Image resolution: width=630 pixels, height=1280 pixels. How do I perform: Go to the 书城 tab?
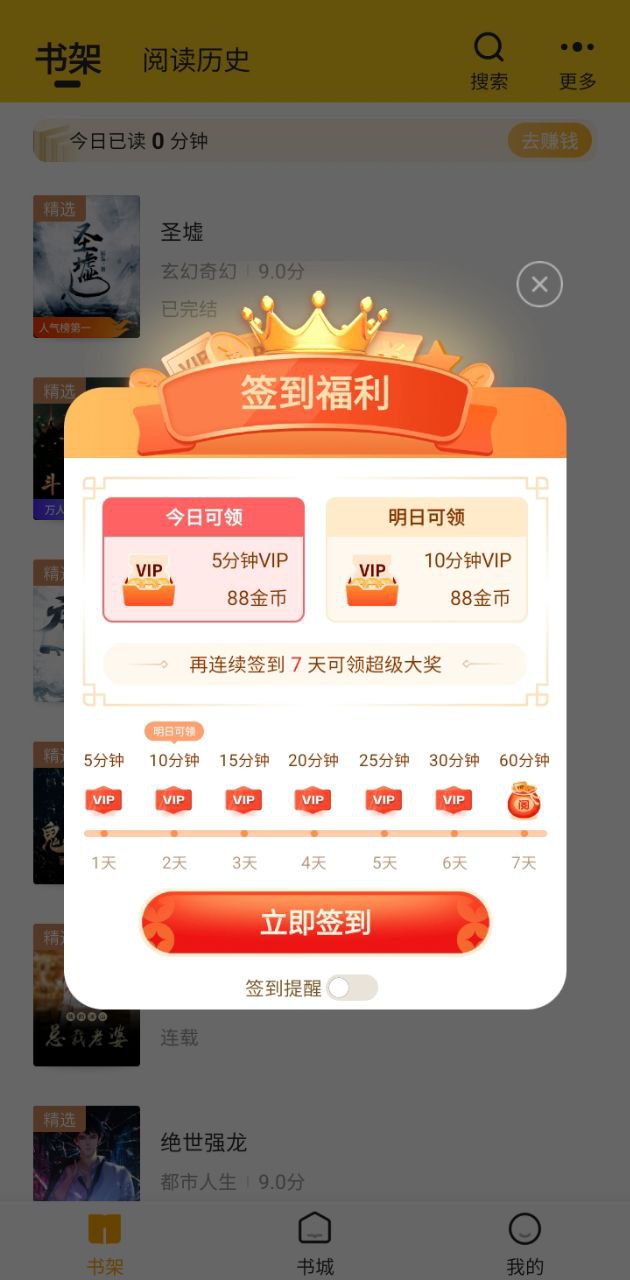tap(315, 1243)
